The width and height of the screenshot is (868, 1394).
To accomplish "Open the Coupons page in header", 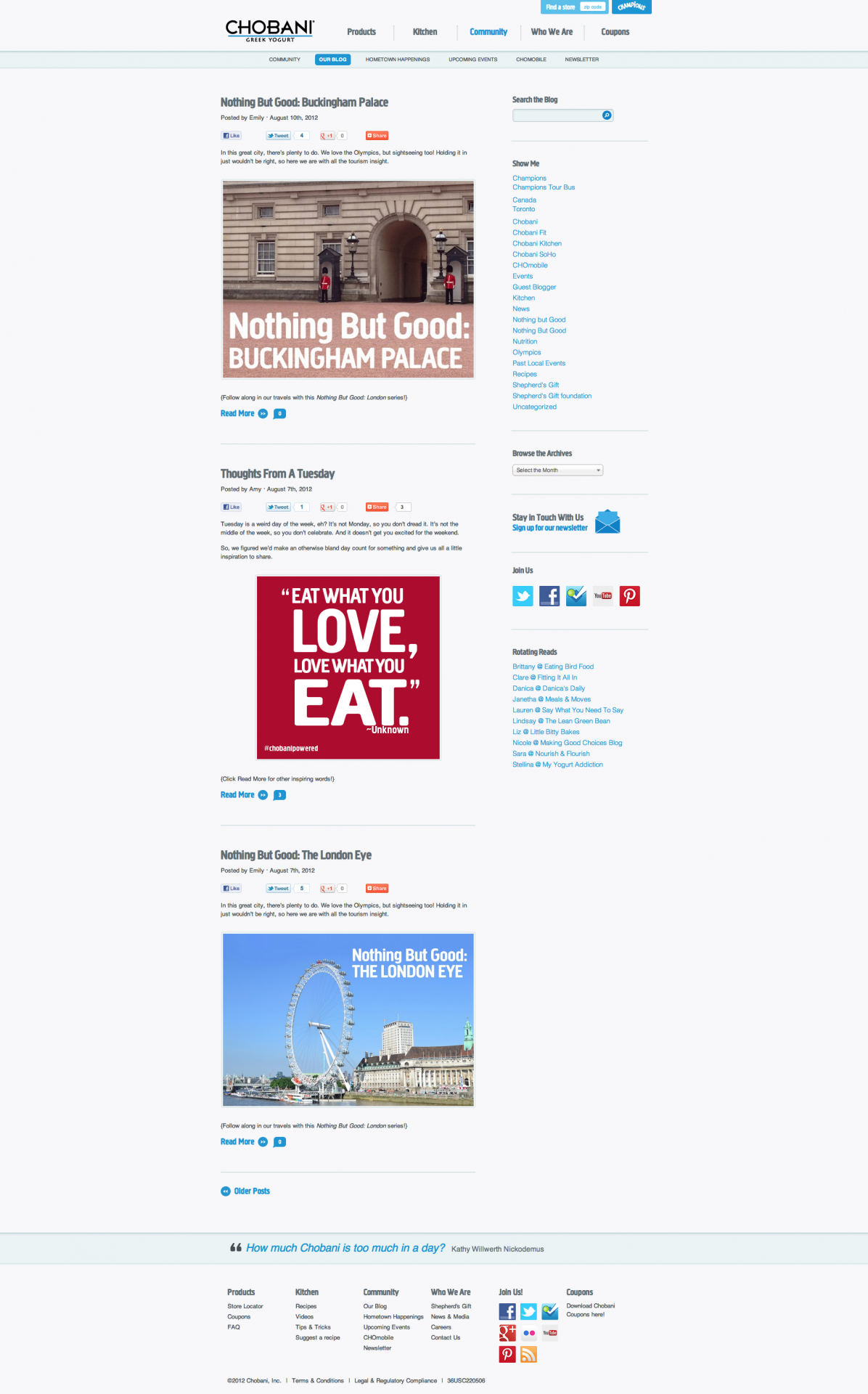I will click(x=615, y=32).
